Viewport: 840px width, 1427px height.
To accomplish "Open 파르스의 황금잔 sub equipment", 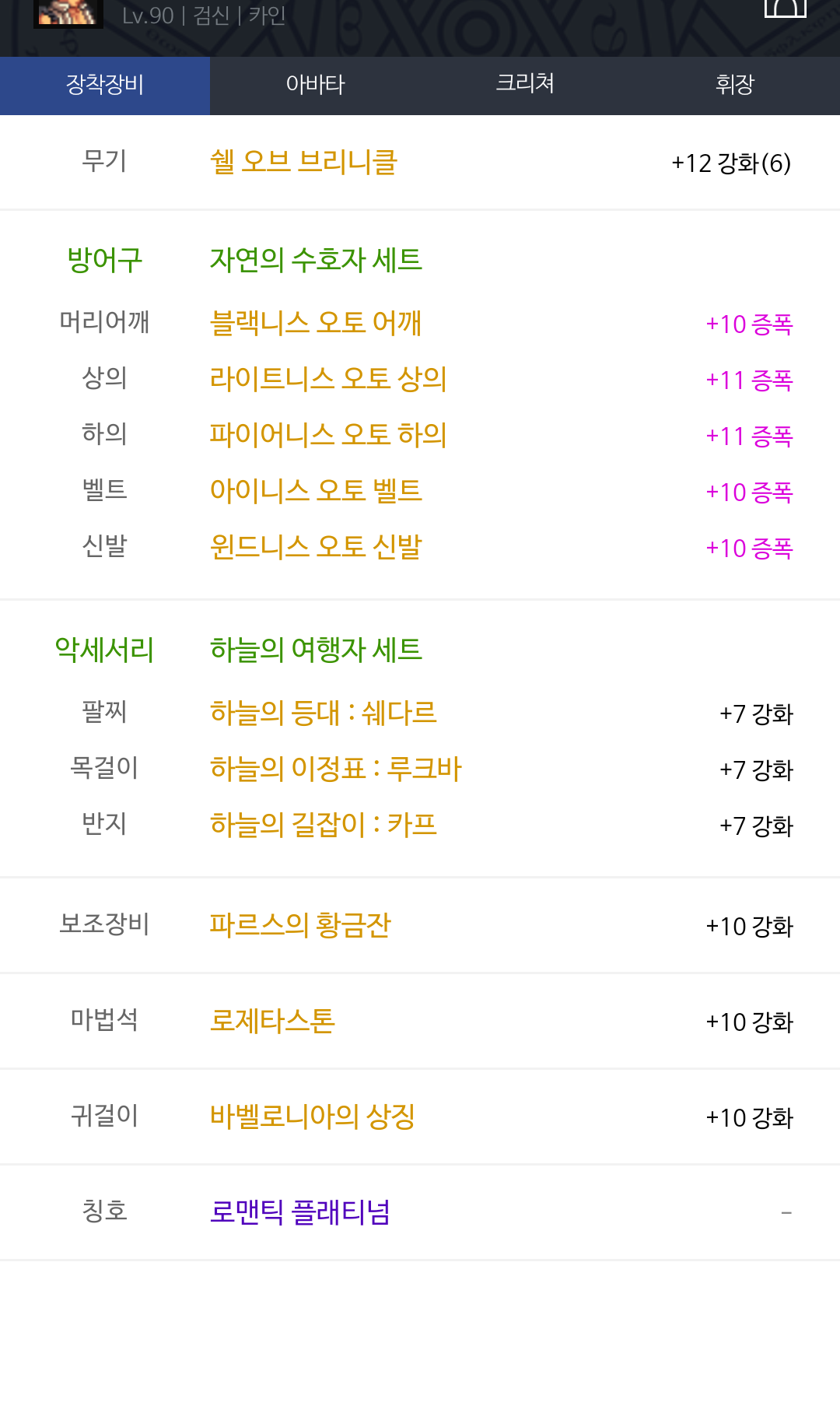I will coord(299,925).
